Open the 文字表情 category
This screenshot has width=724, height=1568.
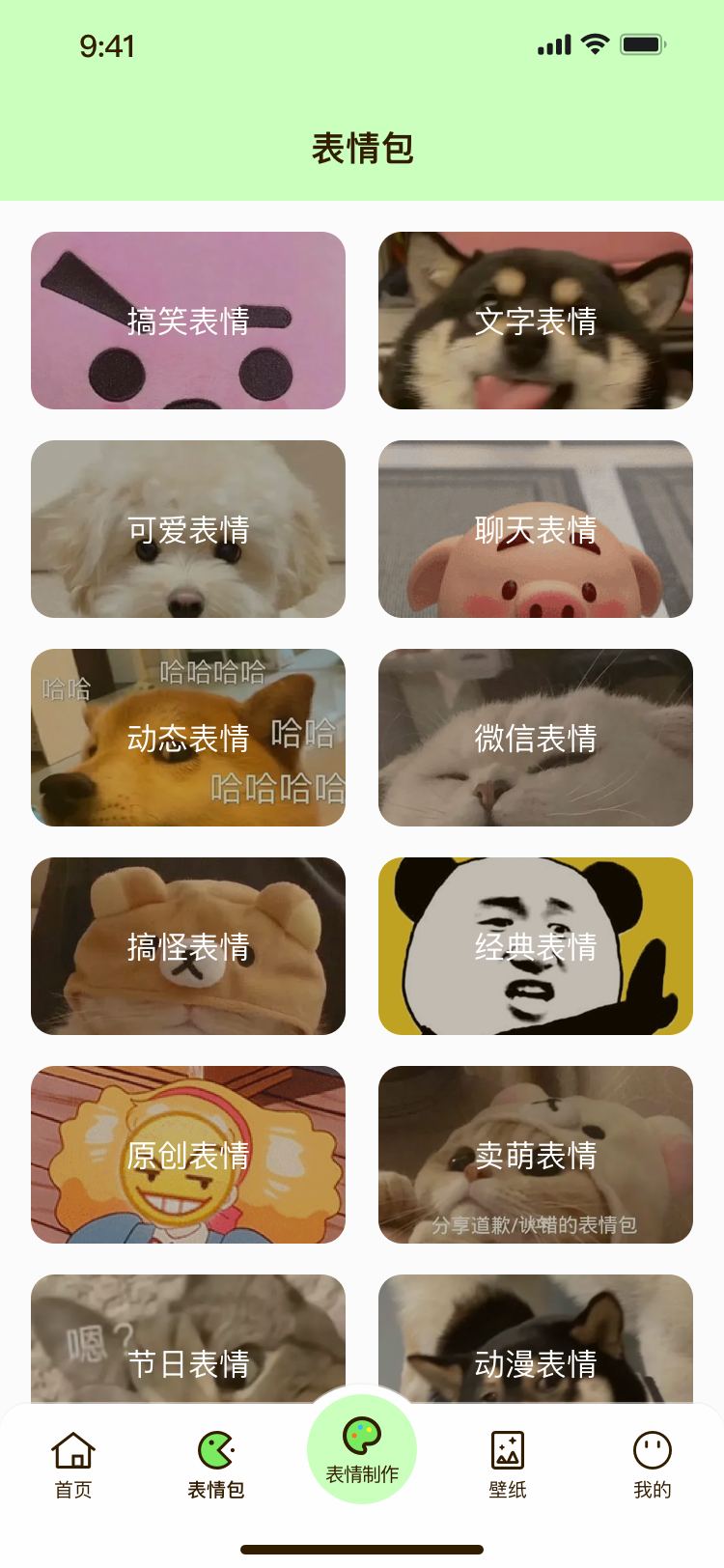coord(536,321)
